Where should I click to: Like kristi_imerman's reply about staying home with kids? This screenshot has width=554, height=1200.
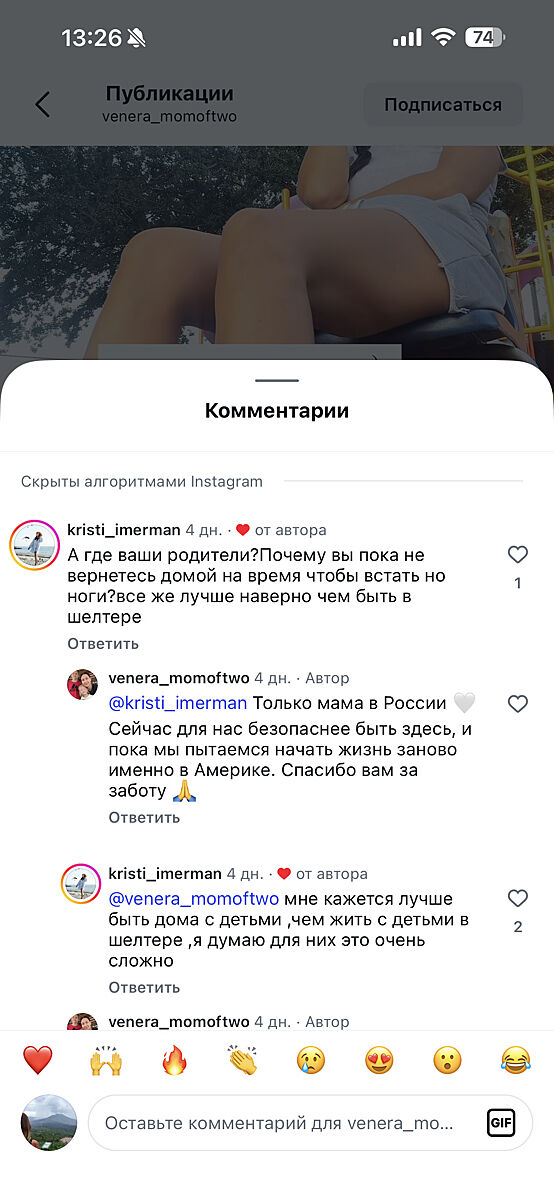(x=517, y=898)
